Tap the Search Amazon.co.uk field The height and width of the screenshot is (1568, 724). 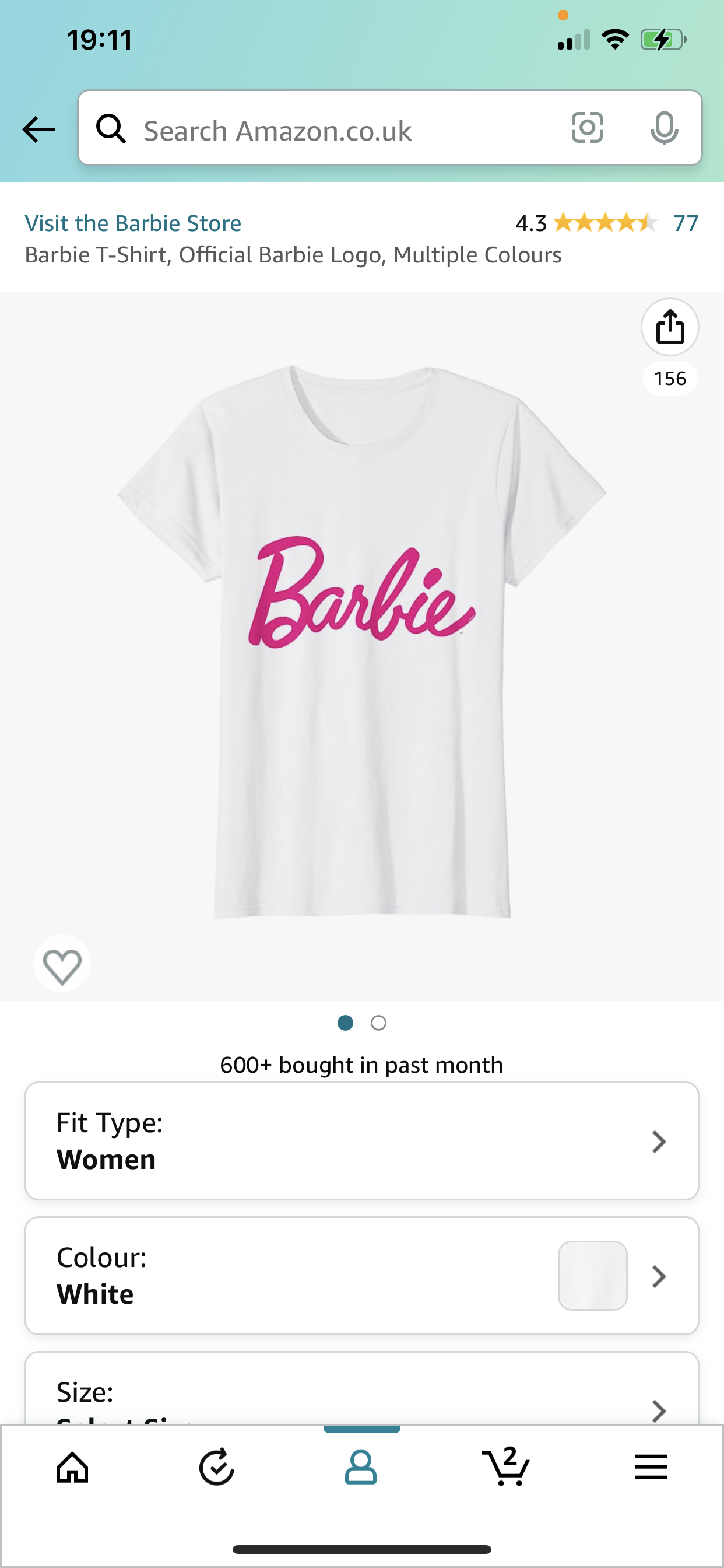click(x=340, y=129)
